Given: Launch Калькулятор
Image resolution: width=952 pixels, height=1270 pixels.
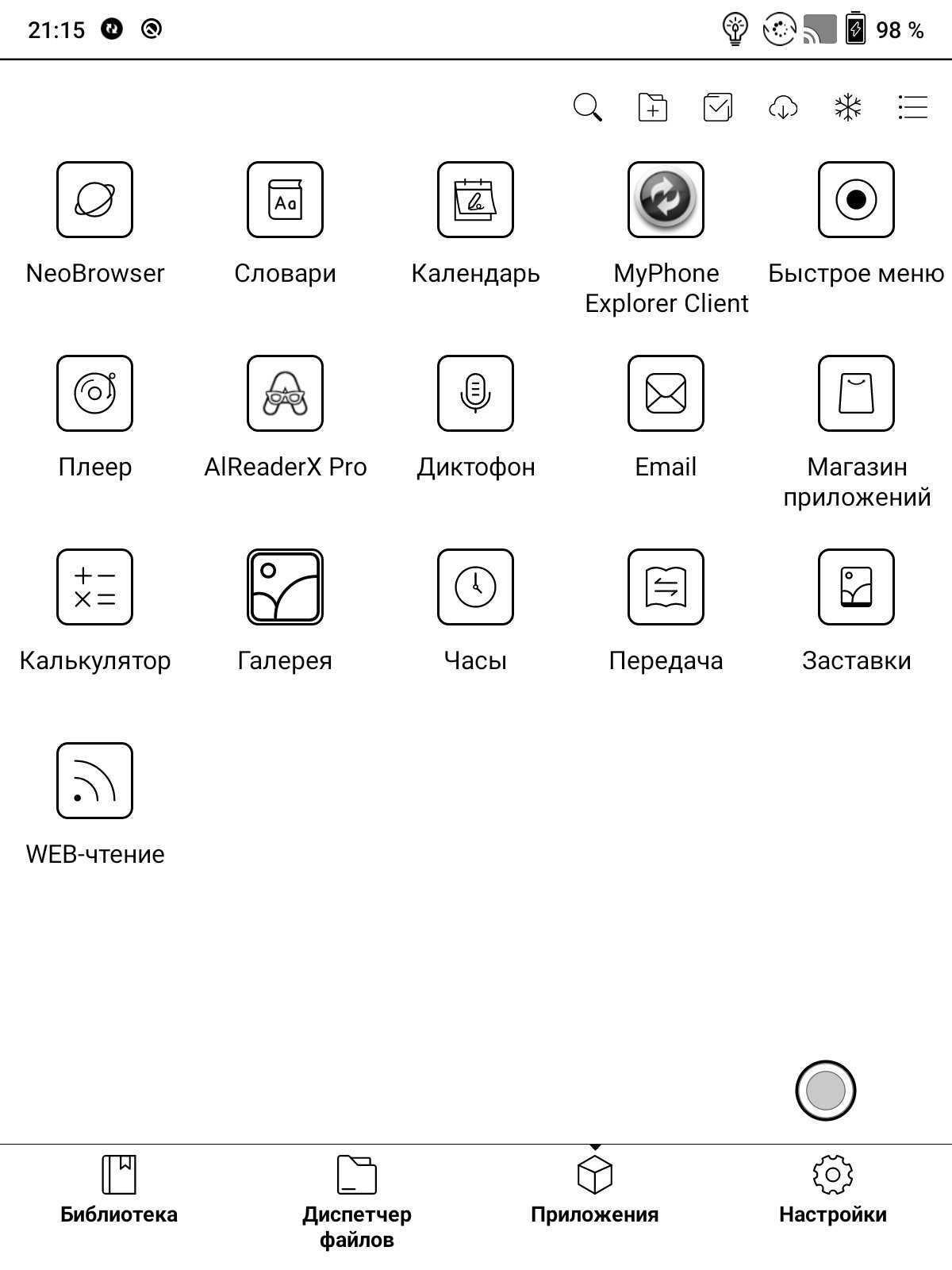Looking at the screenshot, I should [x=94, y=587].
